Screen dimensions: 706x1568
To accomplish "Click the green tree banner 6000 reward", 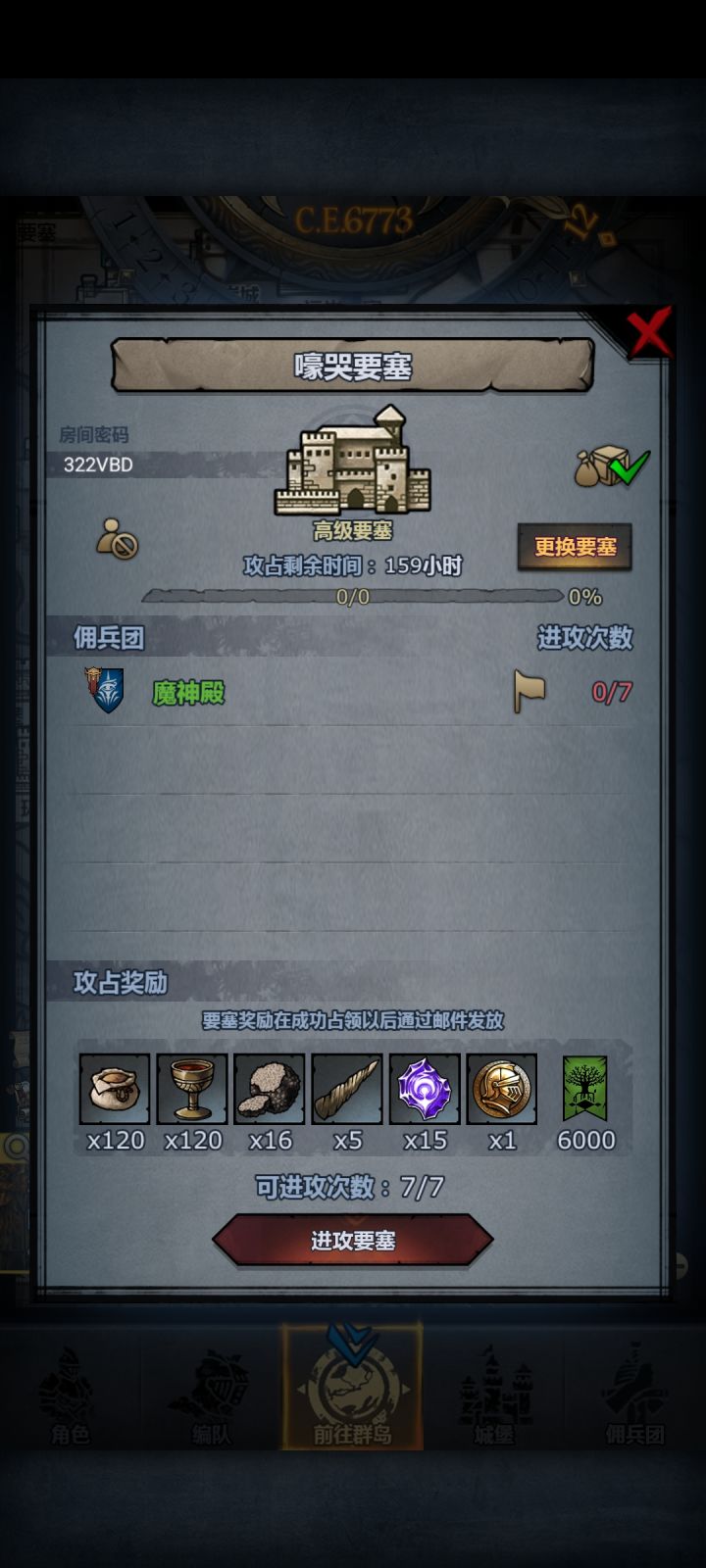I will [585, 1090].
